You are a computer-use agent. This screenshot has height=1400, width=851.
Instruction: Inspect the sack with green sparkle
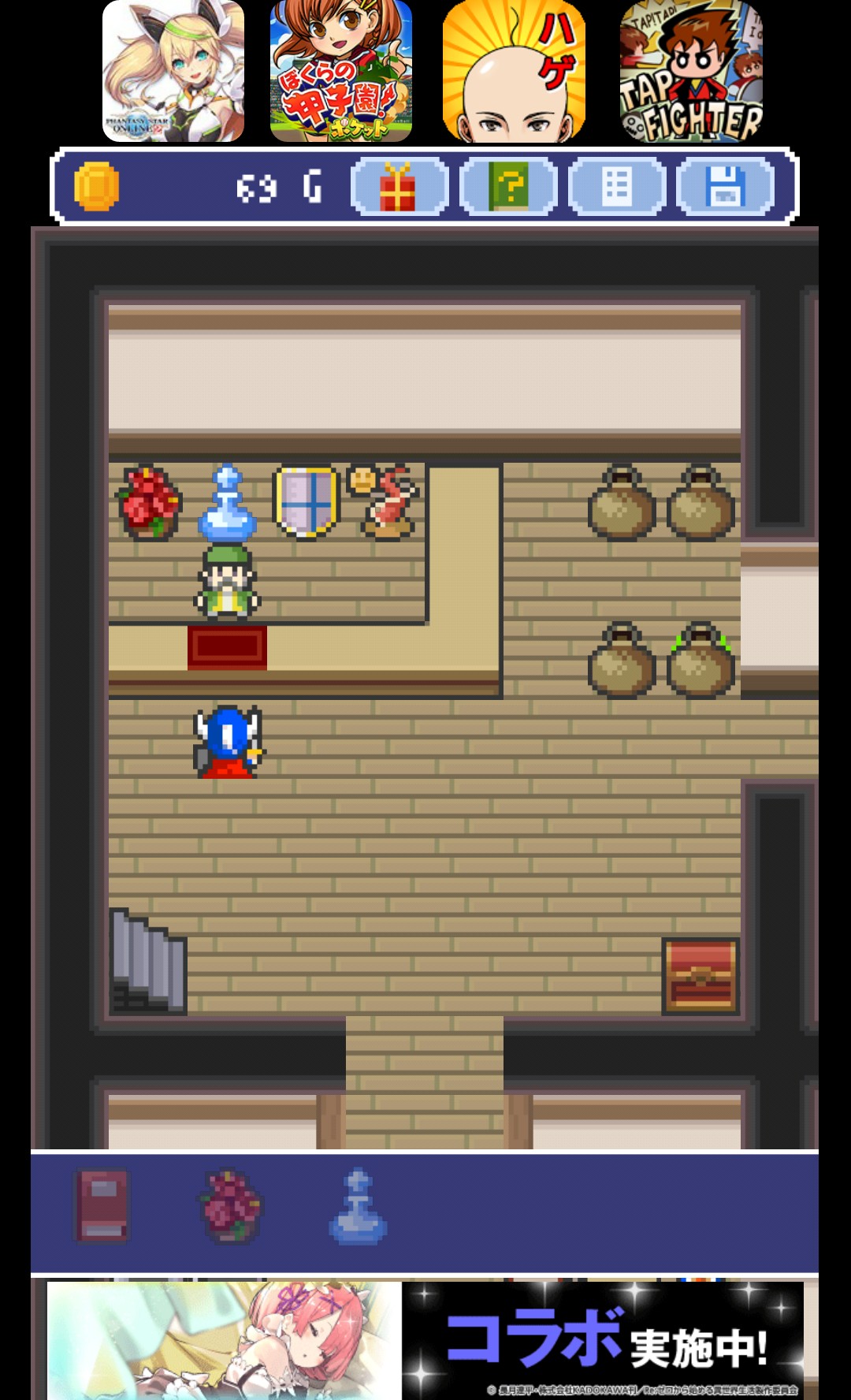(x=700, y=661)
